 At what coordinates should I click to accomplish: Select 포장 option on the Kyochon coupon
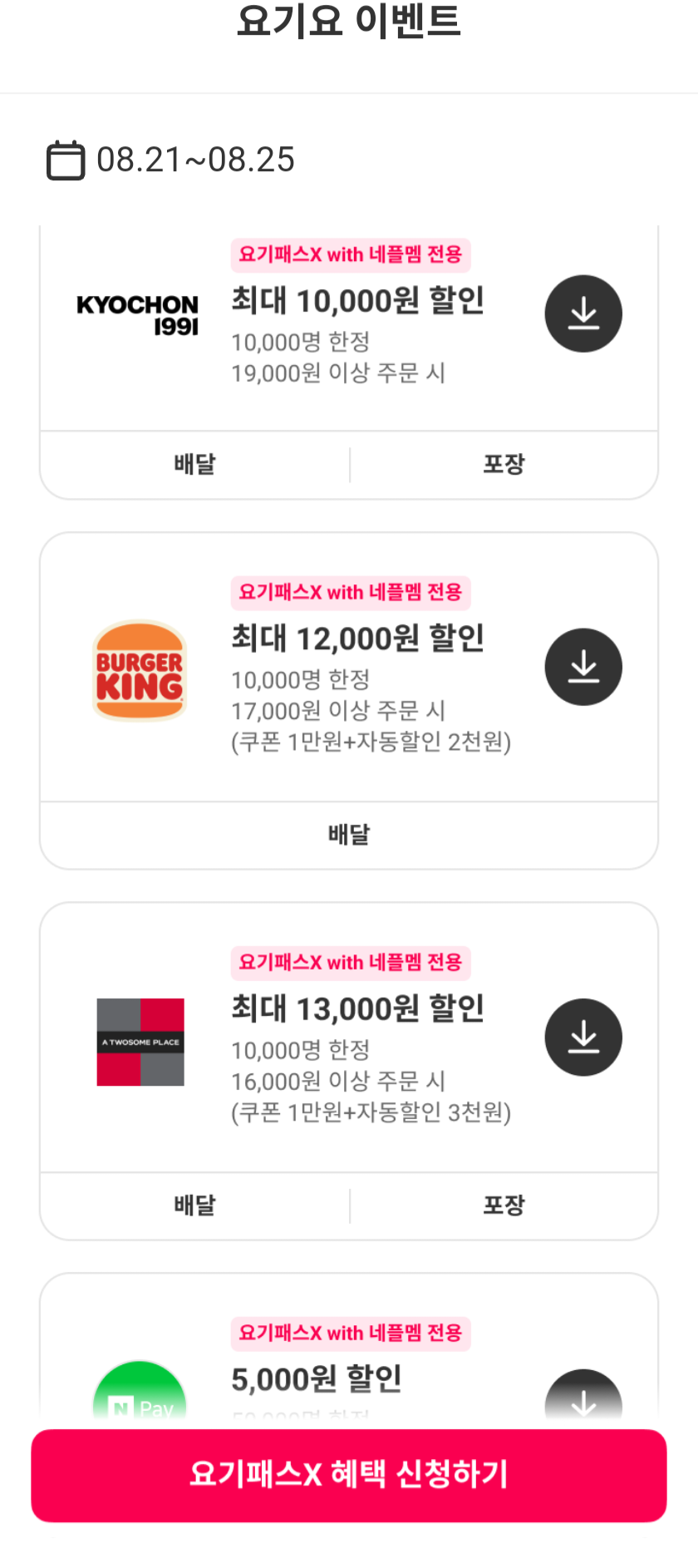pos(504,464)
